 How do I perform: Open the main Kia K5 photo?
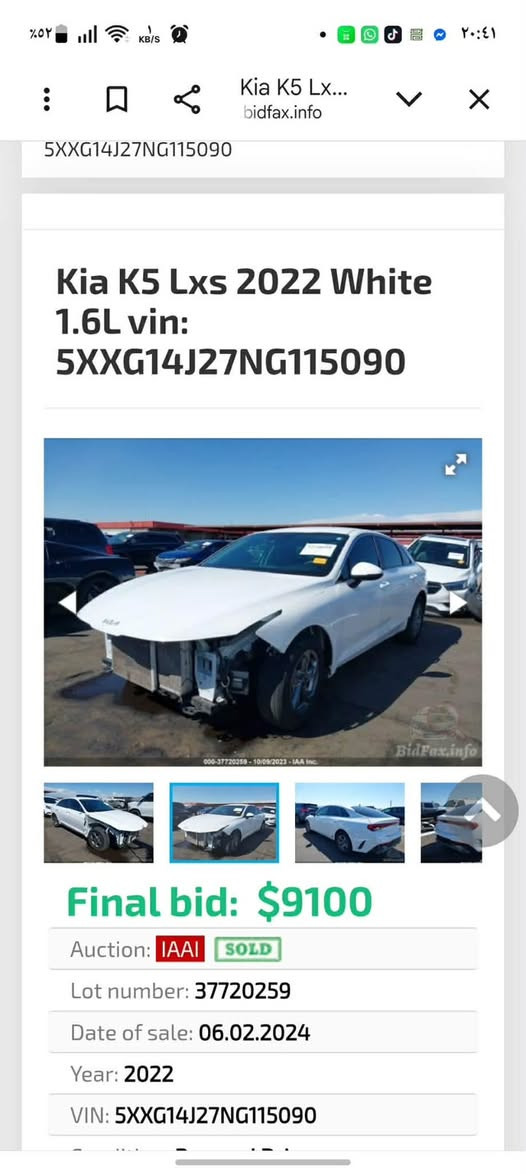[263, 602]
